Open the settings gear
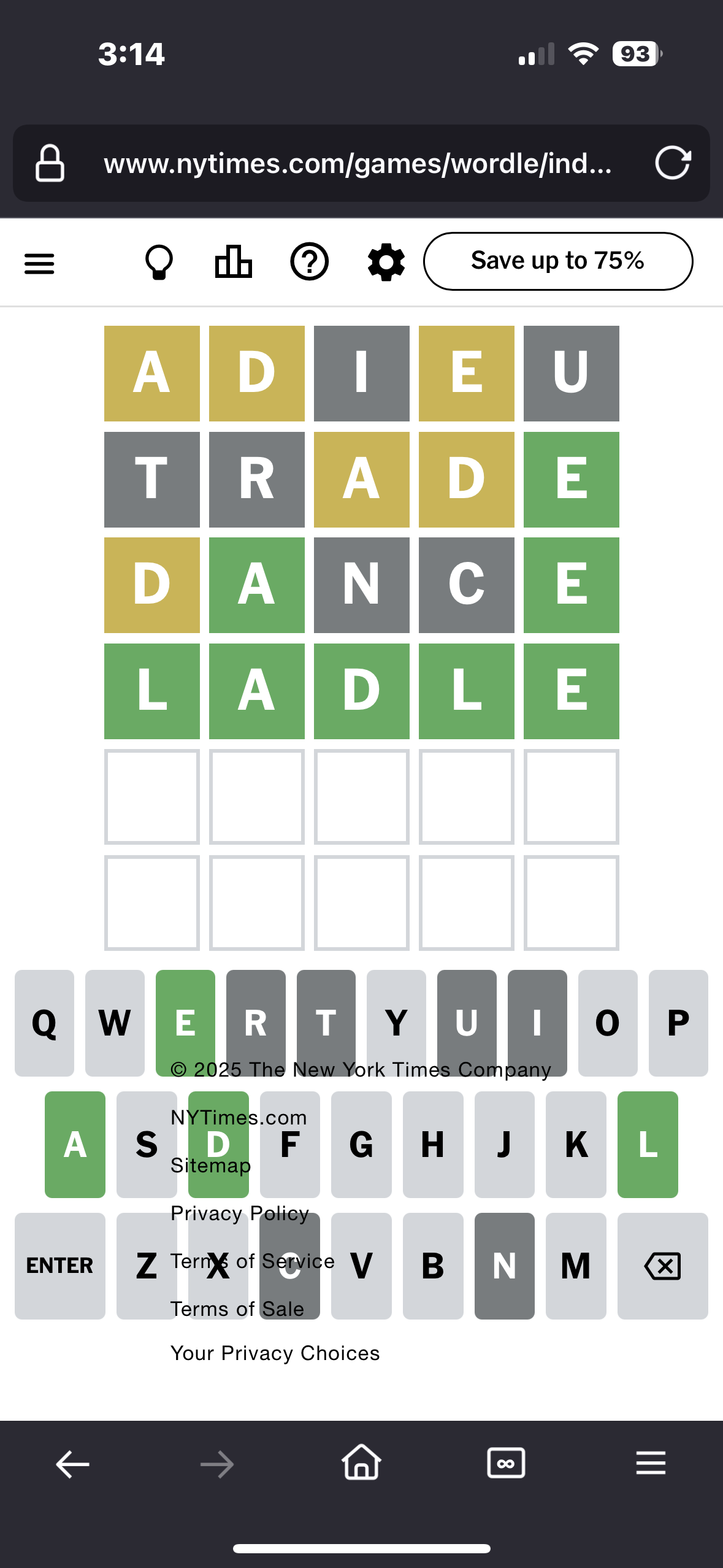723x1568 pixels. click(386, 262)
